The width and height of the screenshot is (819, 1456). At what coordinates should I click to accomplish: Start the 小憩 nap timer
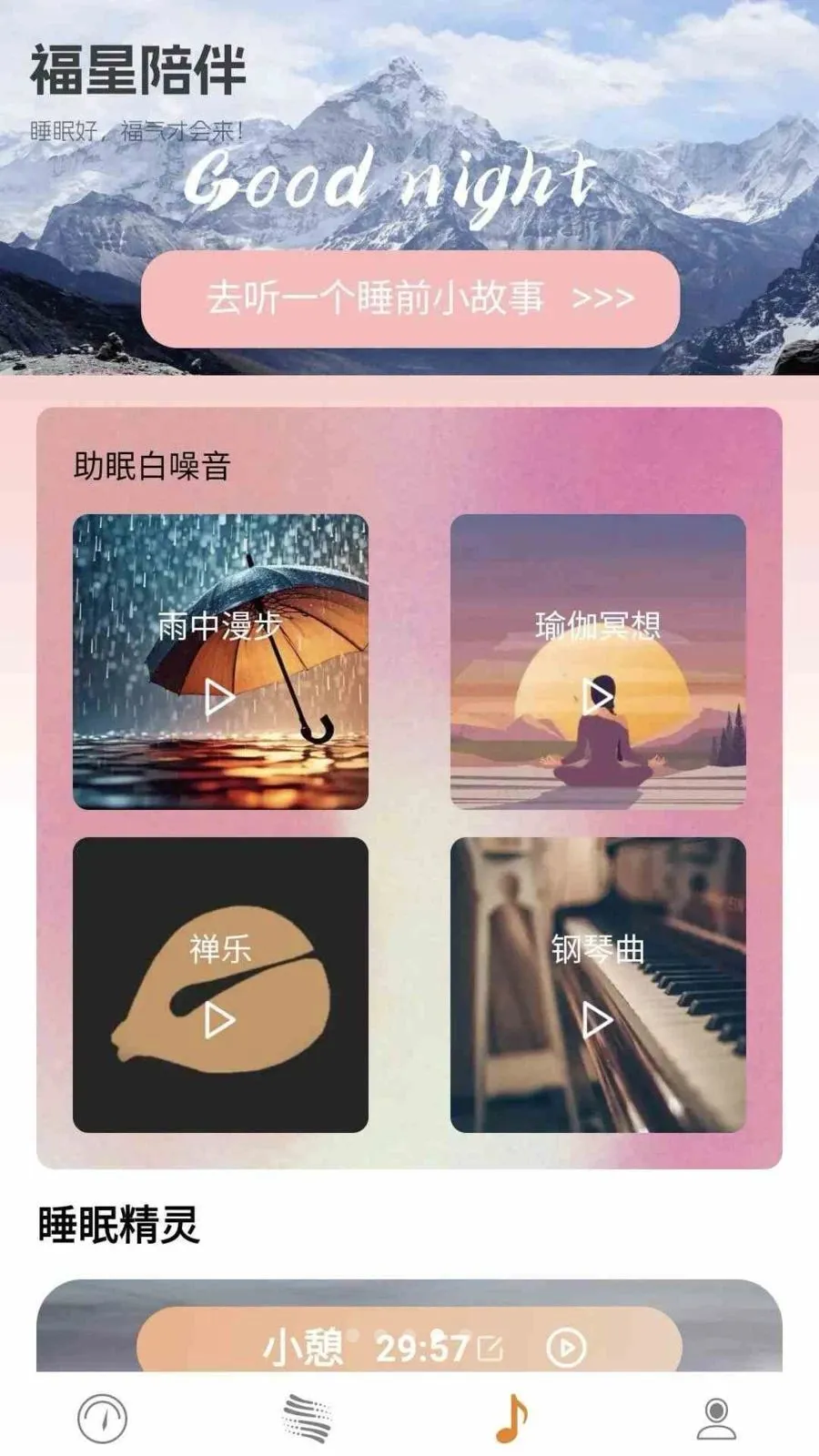pyautogui.click(x=566, y=1348)
